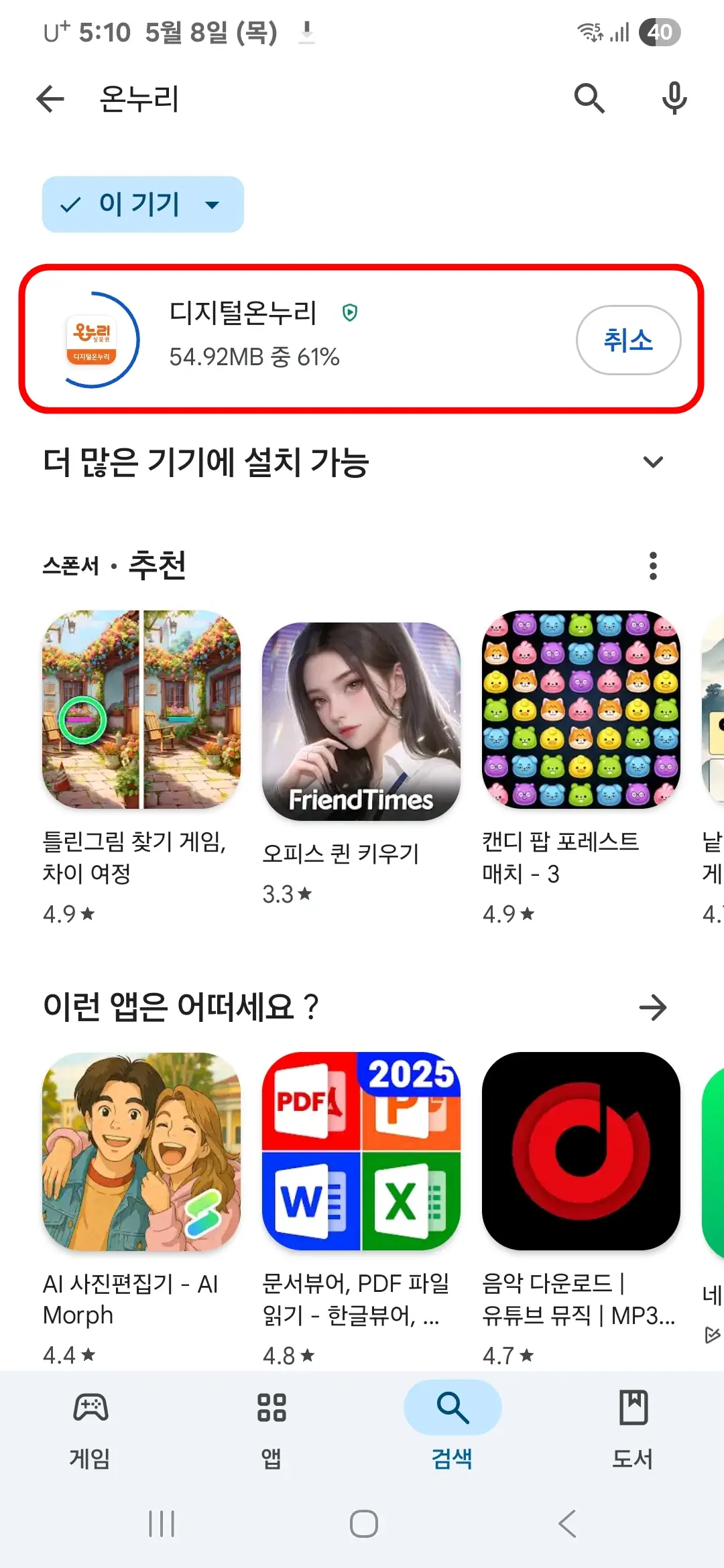Tap the back arrow to leave search results
This screenshot has height=1568, width=724.
point(49,99)
